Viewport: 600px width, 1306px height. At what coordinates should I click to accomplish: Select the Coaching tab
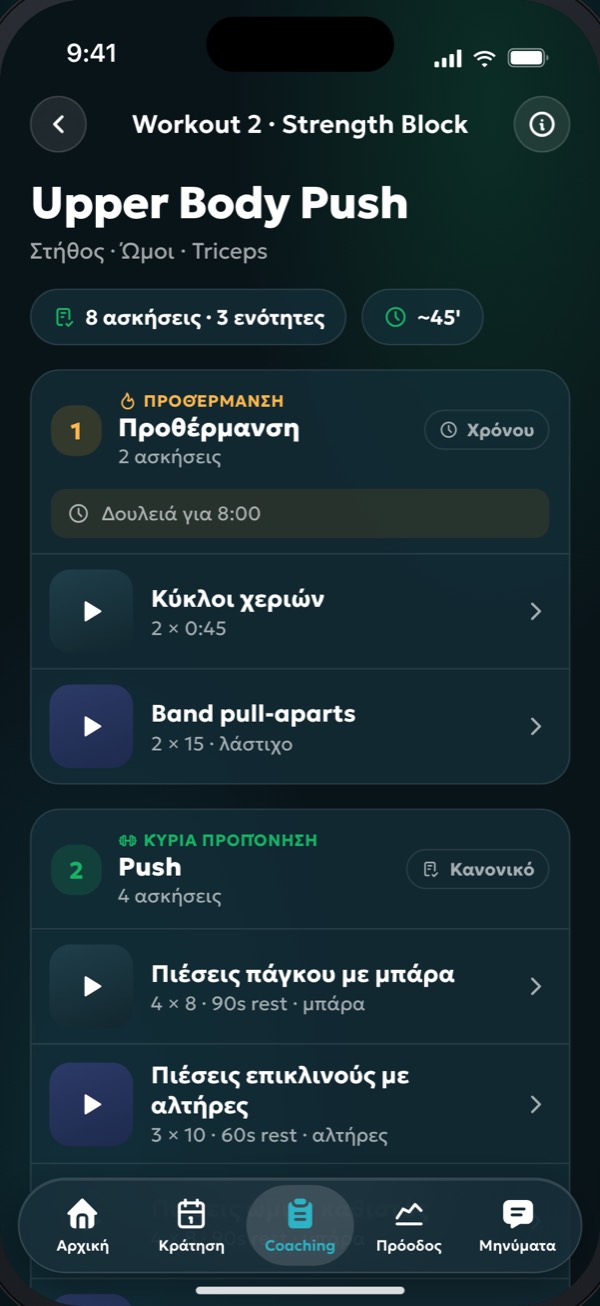point(300,1226)
